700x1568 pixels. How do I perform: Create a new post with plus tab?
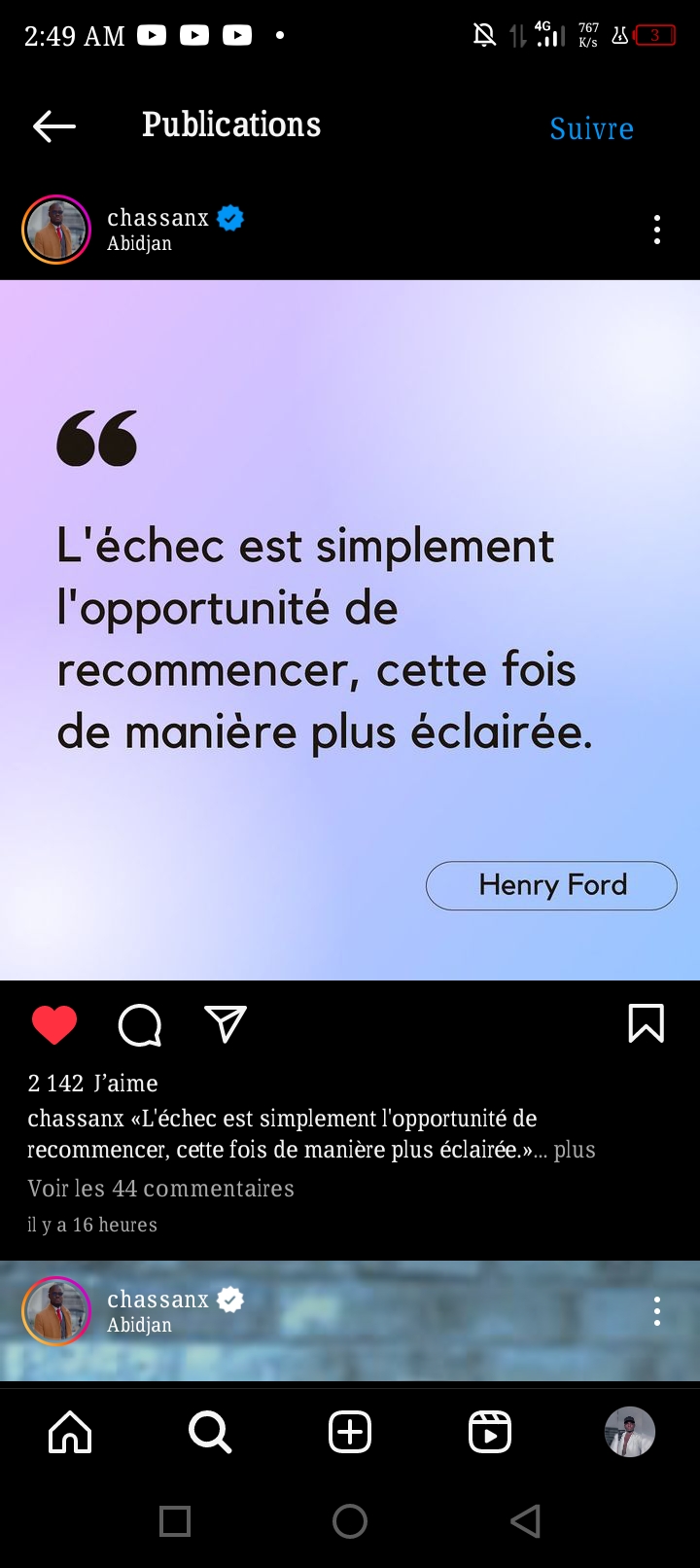tap(350, 1432)
